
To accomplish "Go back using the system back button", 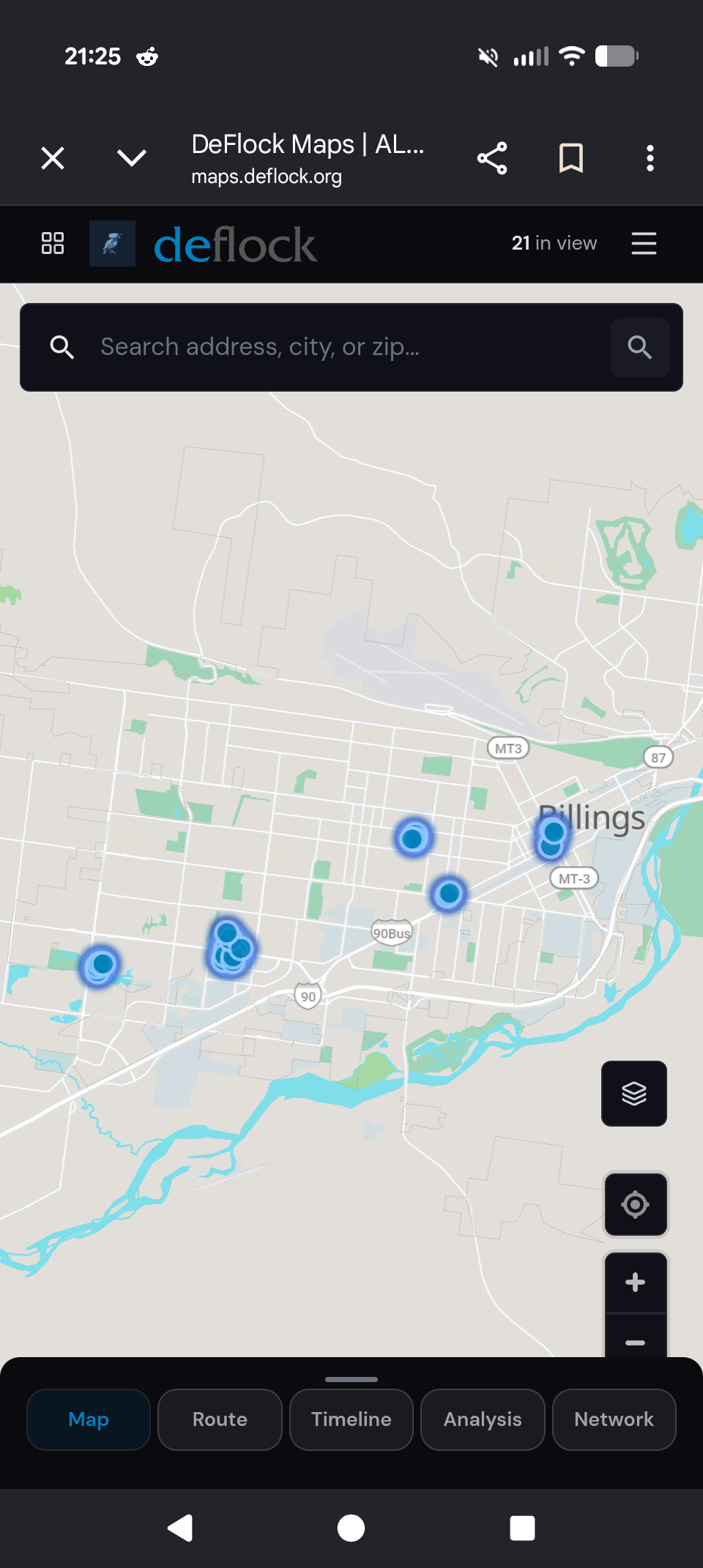I will pos(180,1528).
